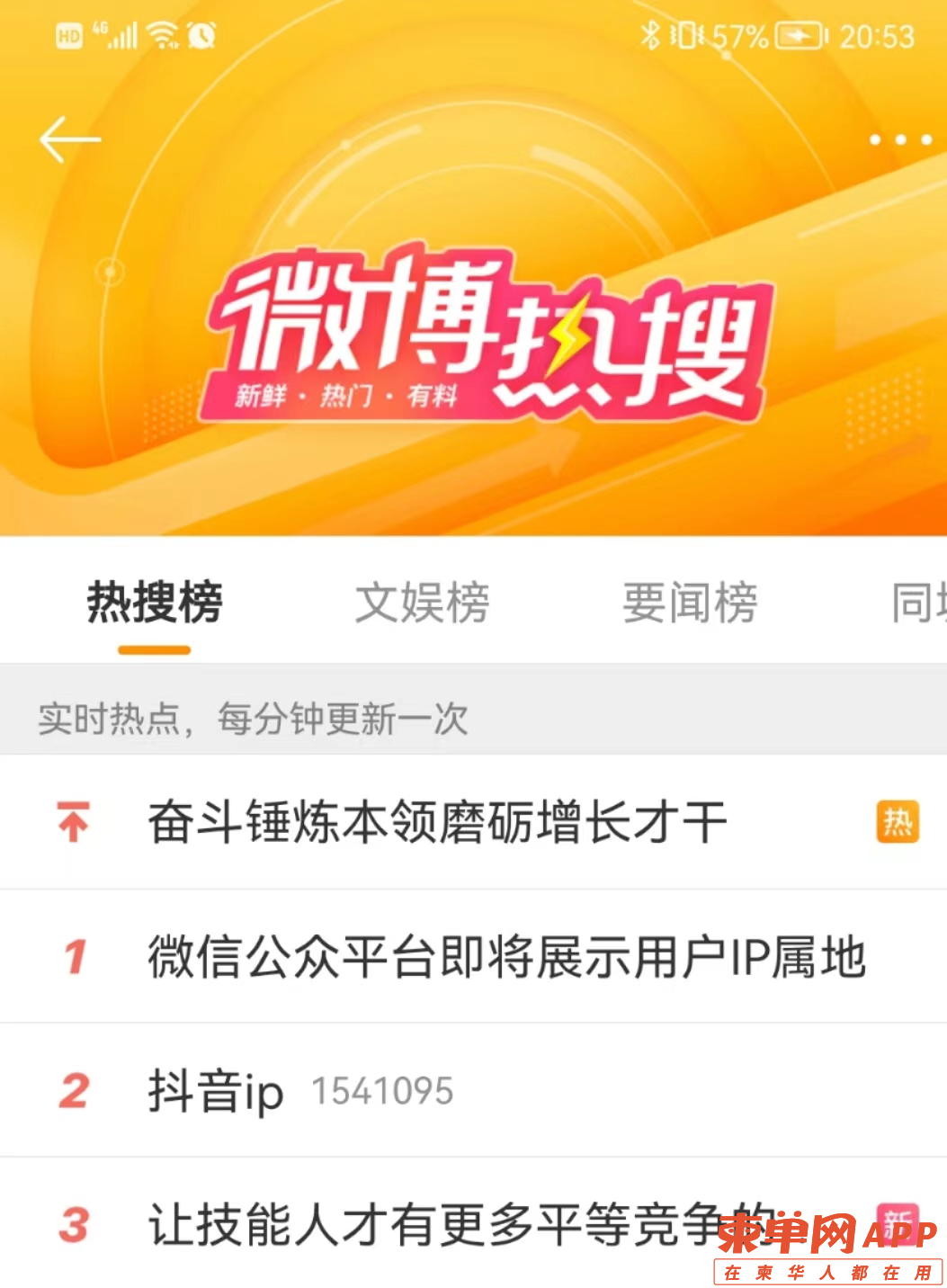Open the three-dot overflow menu
Image resolution: width=947 pixels, height=1288 pixels.
click(899, 139)
